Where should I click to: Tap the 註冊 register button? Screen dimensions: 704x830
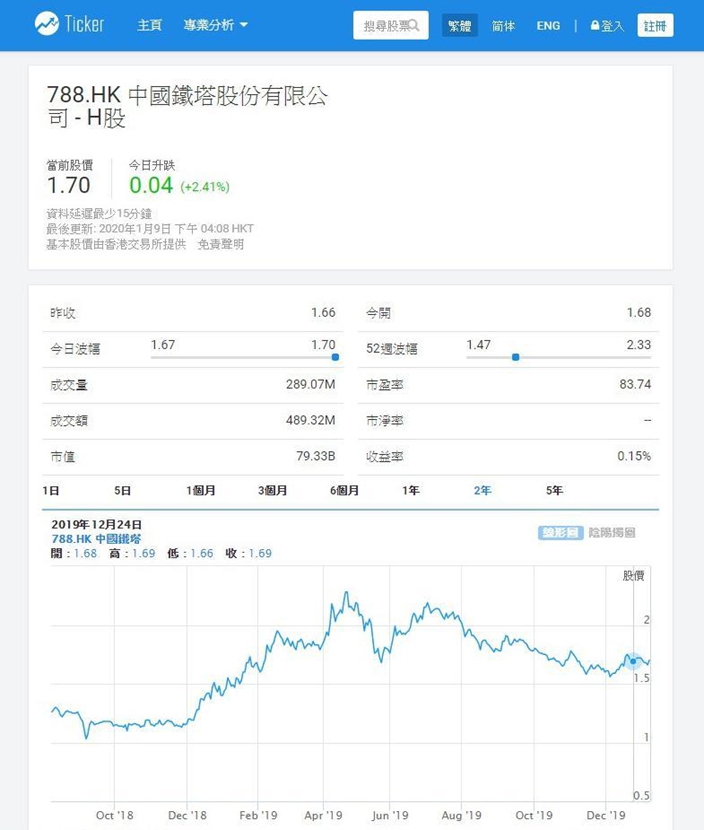coord(655,25)
